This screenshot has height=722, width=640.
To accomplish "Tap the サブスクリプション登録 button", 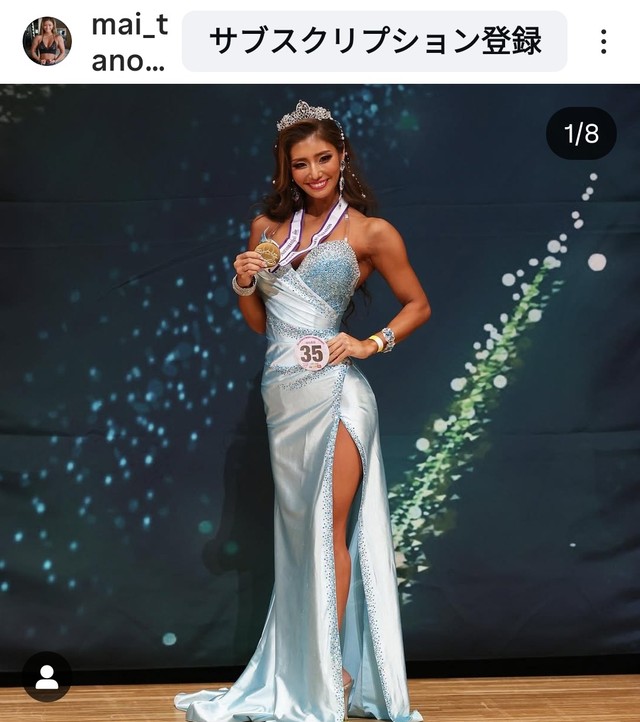I will pos(374,41).
